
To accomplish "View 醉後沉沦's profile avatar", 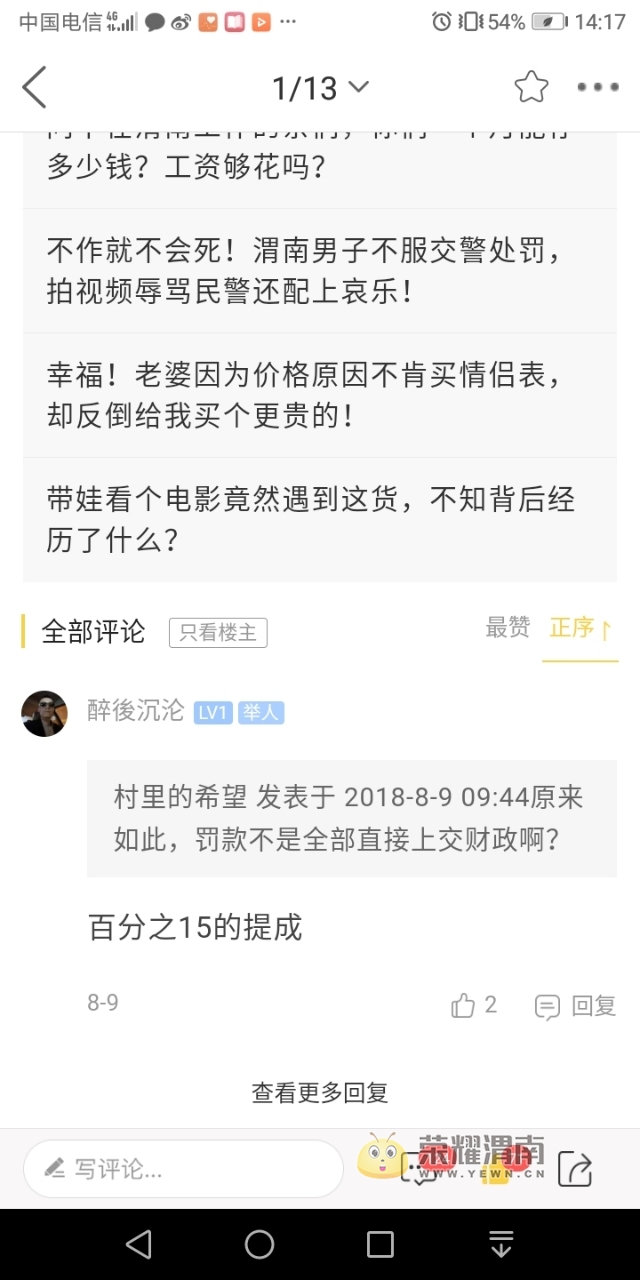I will [45, 713].
